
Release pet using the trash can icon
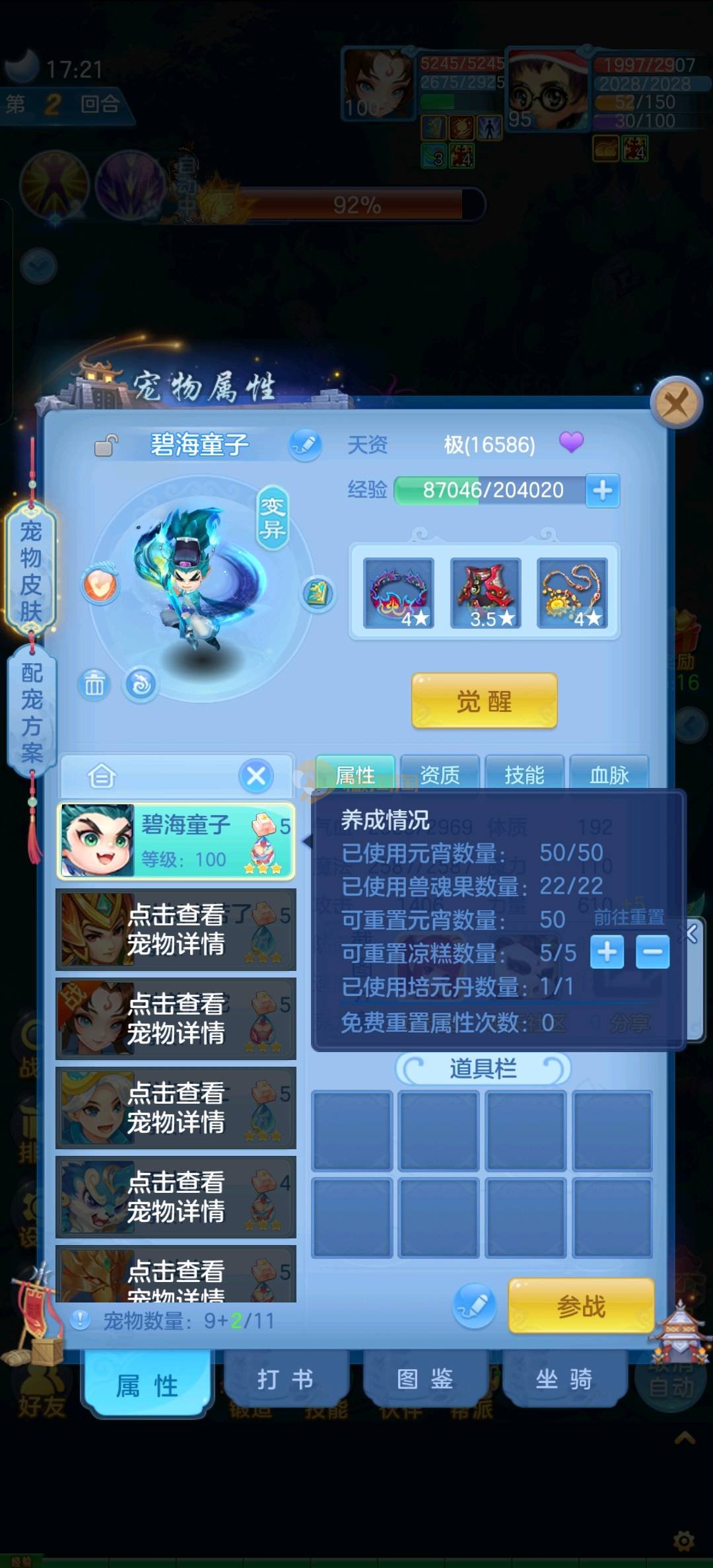coord(94,684)
